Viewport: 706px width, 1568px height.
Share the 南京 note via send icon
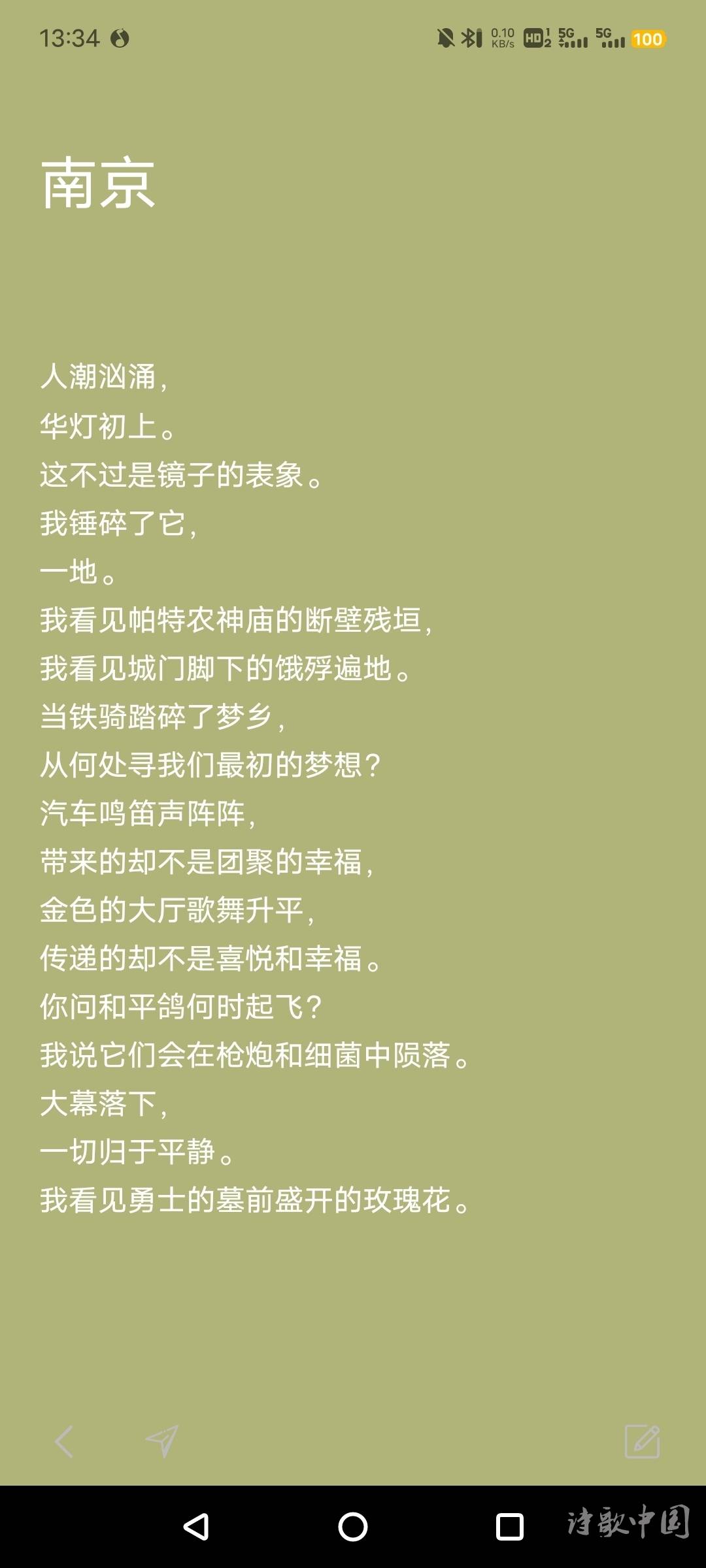pyautogui.click(x=161, y=1441)
